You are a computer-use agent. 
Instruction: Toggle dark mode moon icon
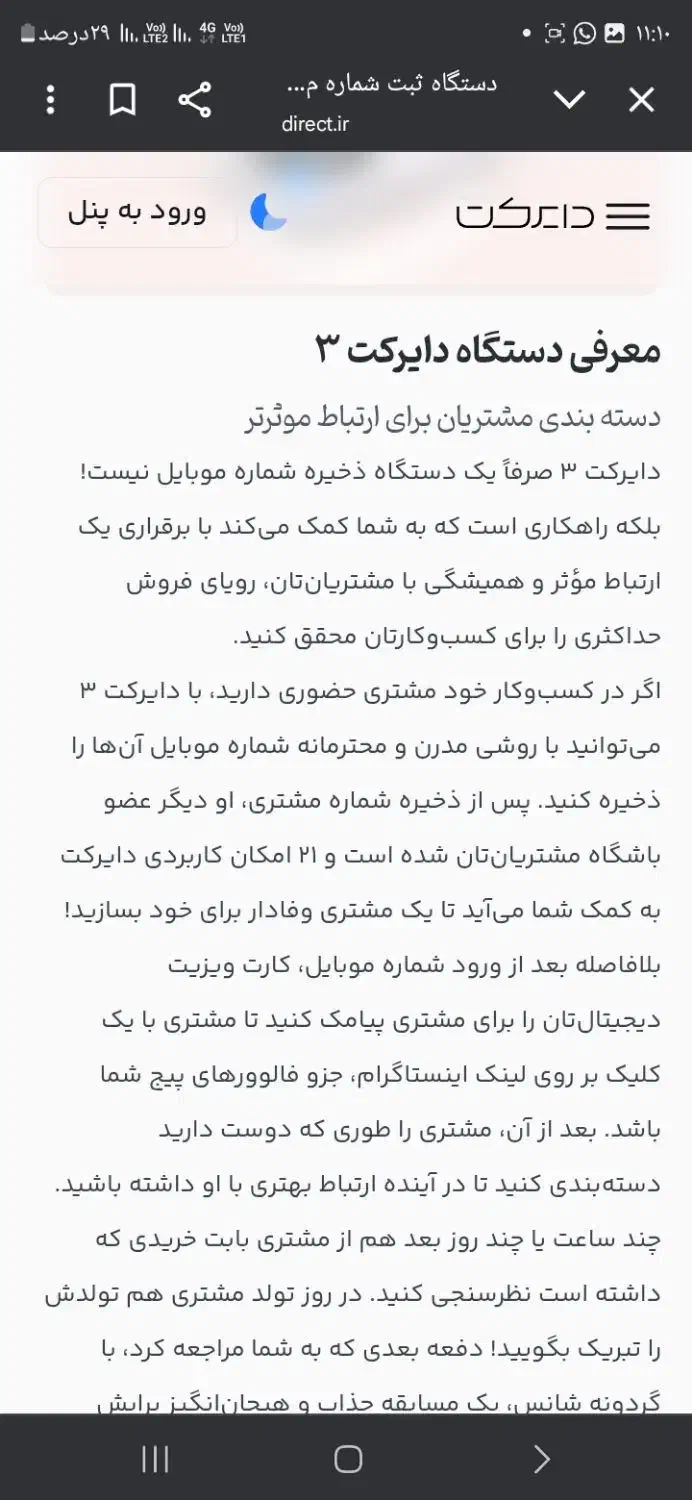[x=268, y=212]
